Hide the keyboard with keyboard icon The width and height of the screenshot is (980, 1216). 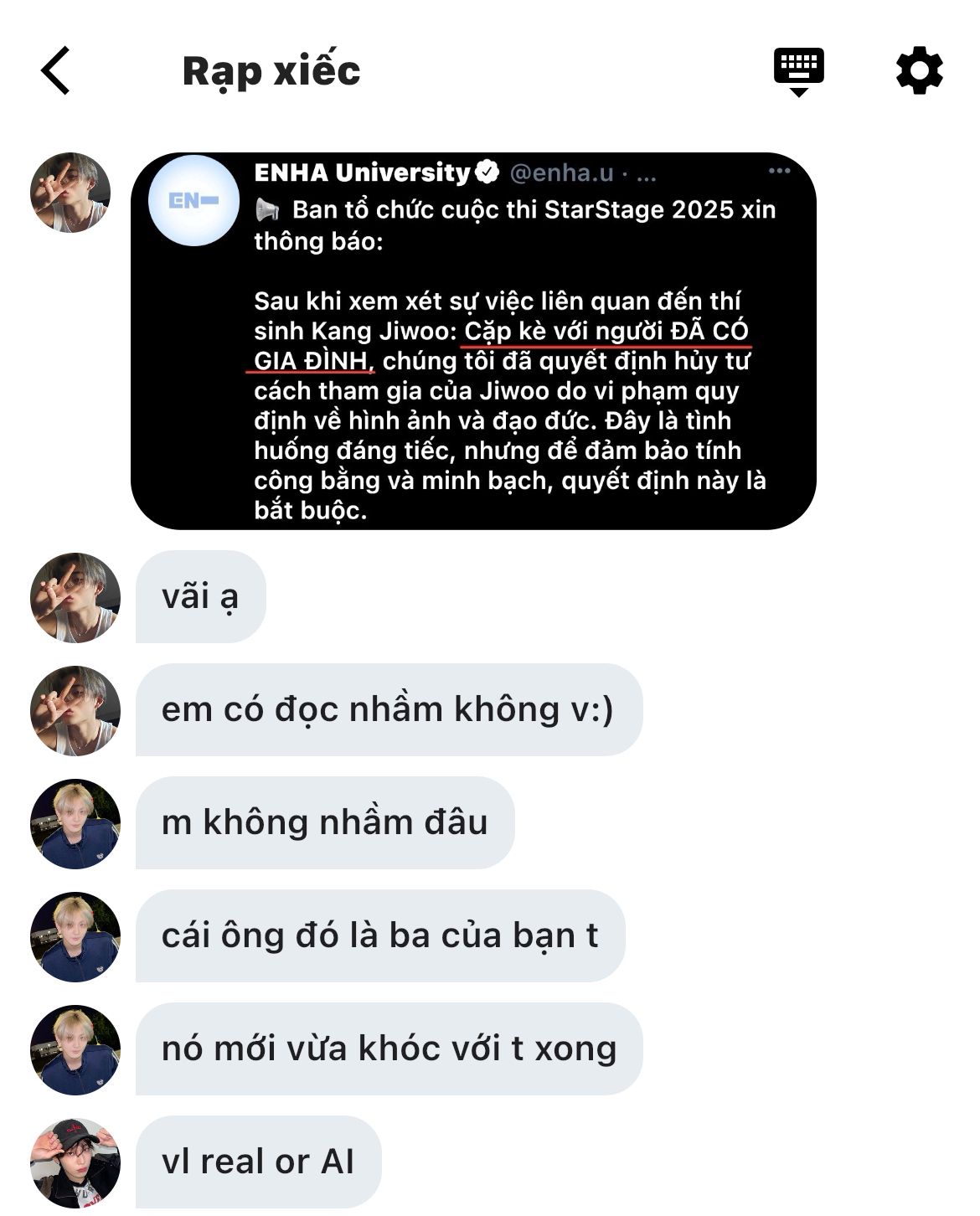(x=798, y=70)
